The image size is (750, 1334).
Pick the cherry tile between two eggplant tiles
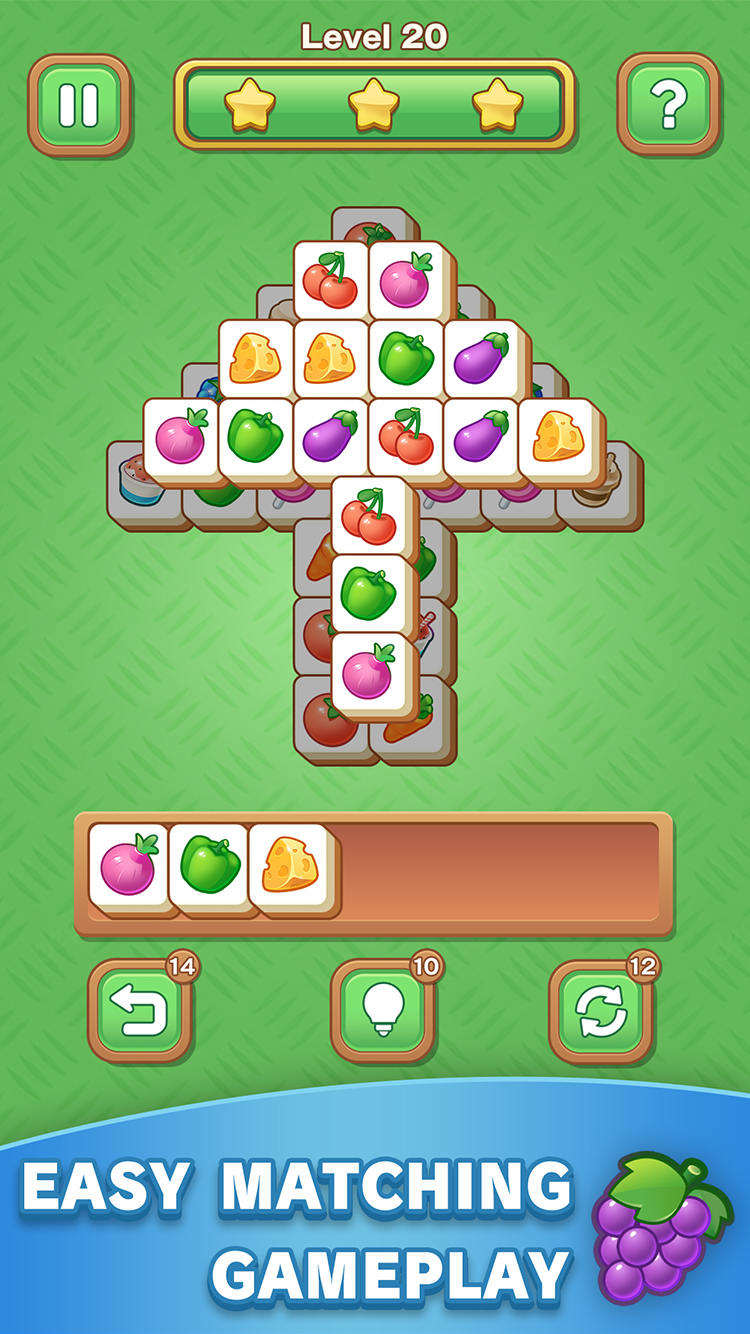[407, 438]
